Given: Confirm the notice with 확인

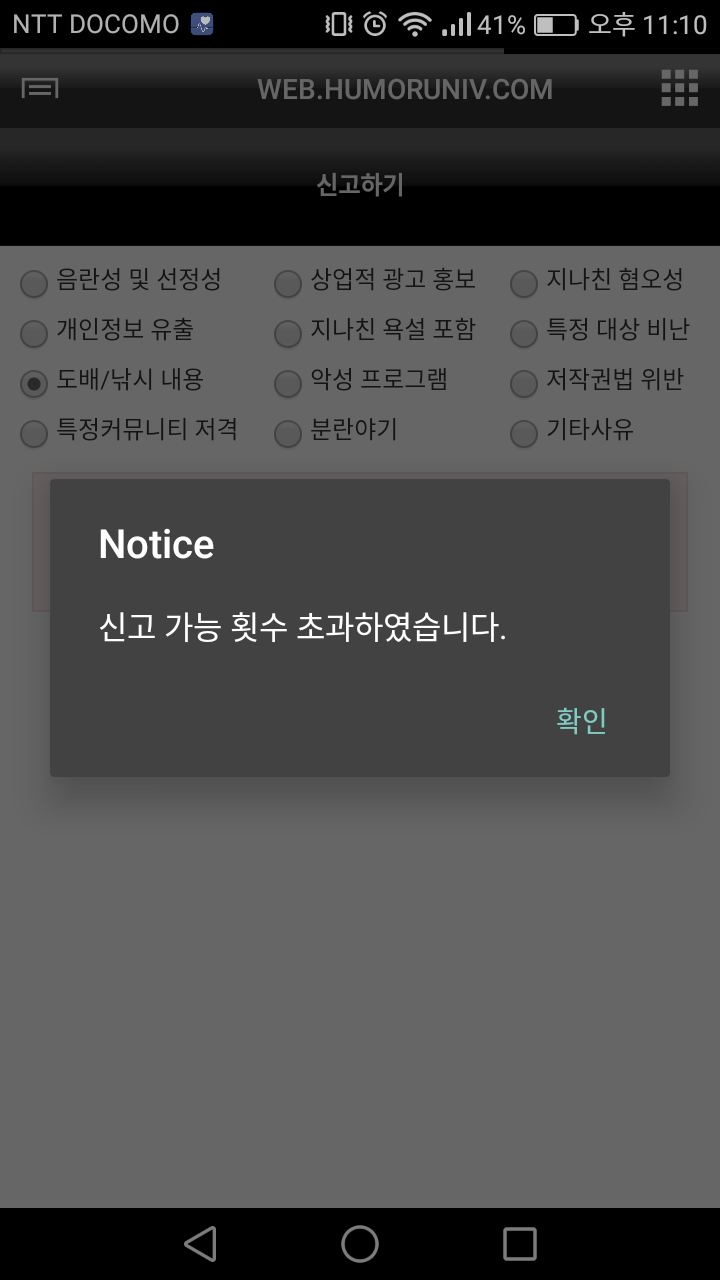Looking at the screenshot, I should 582,721.
